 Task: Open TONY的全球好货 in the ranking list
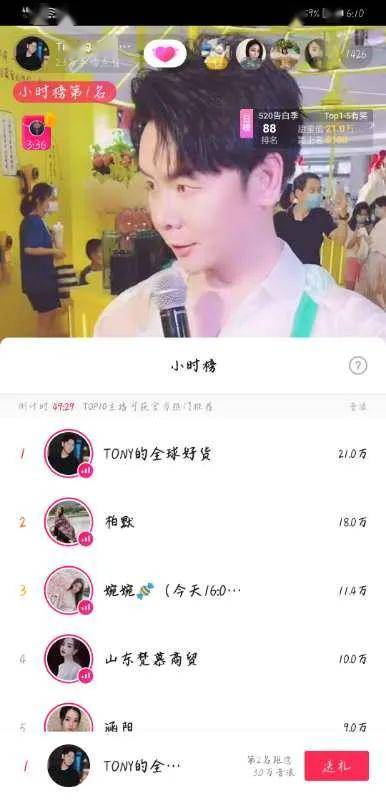(x=193, y=454)
